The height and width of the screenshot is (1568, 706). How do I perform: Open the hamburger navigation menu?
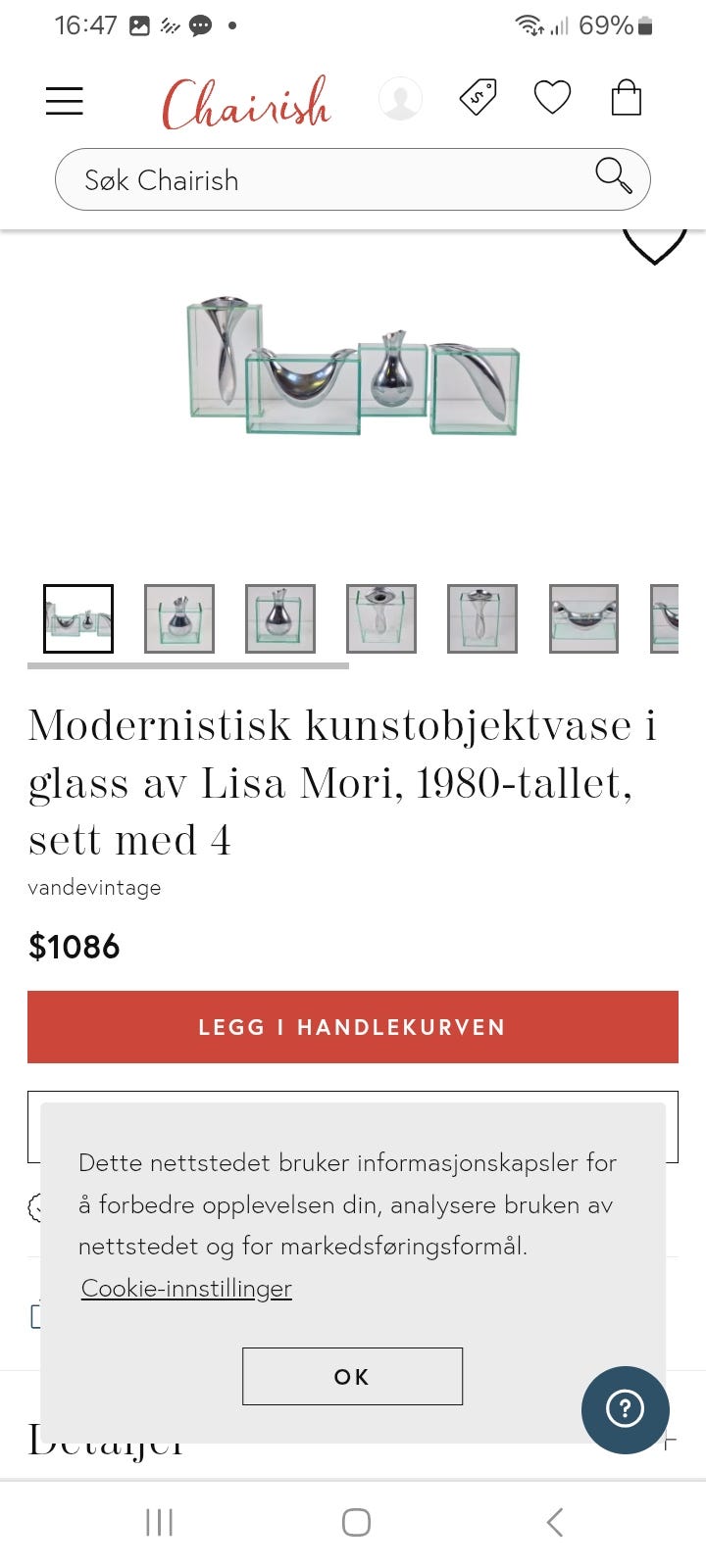64,101
